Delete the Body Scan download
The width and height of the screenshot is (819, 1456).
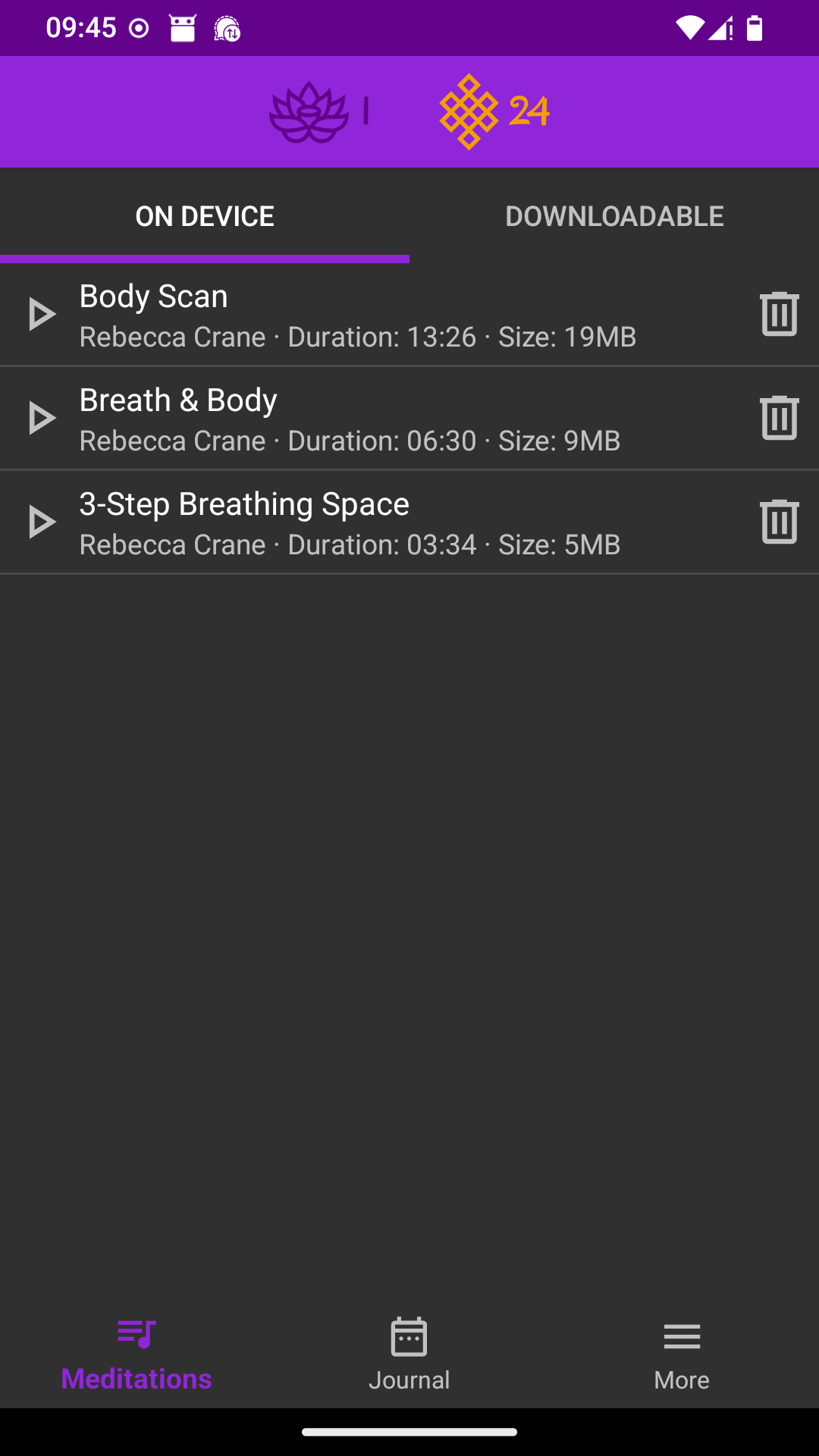tap(779, 313)
